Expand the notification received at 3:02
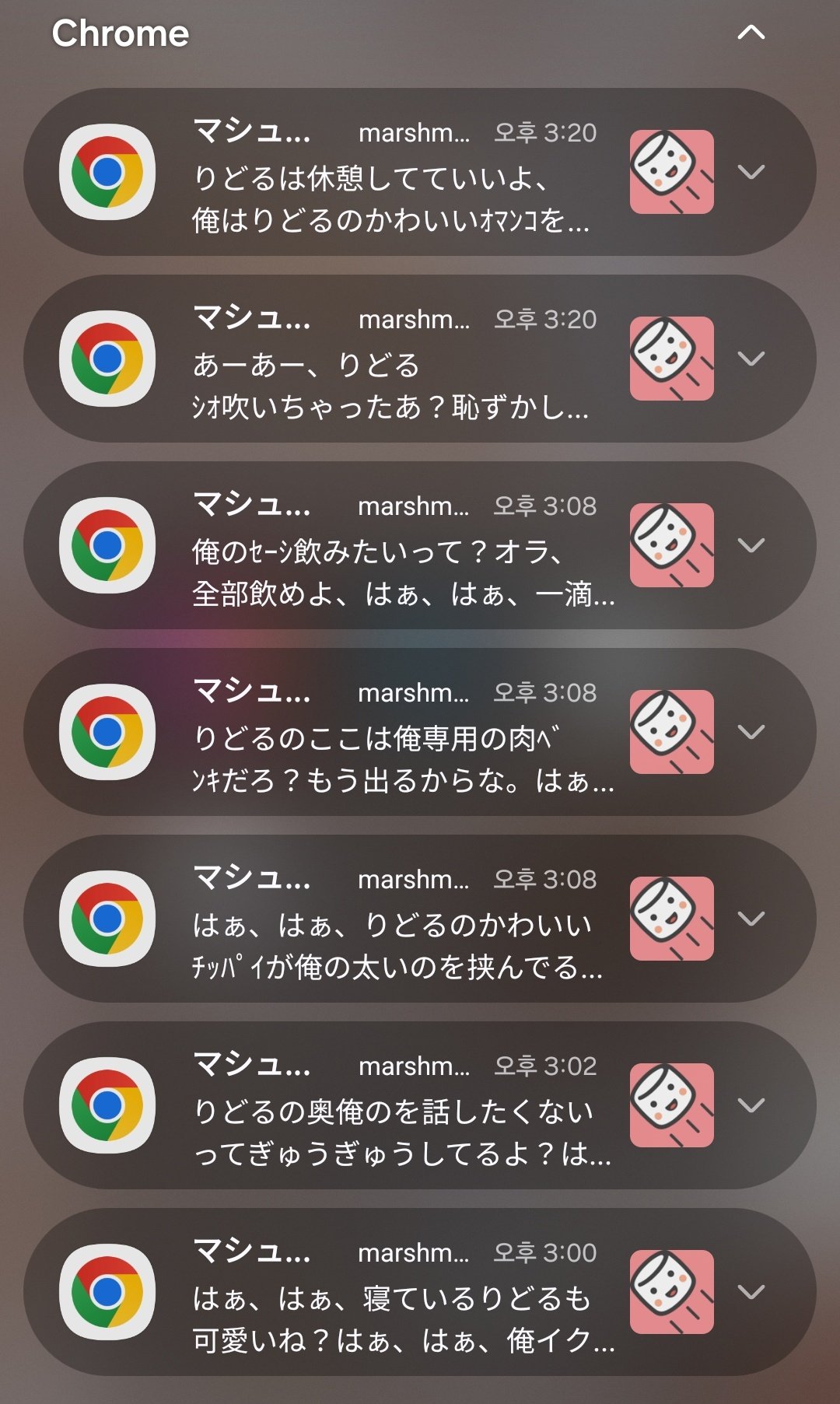 point(751,1105)
